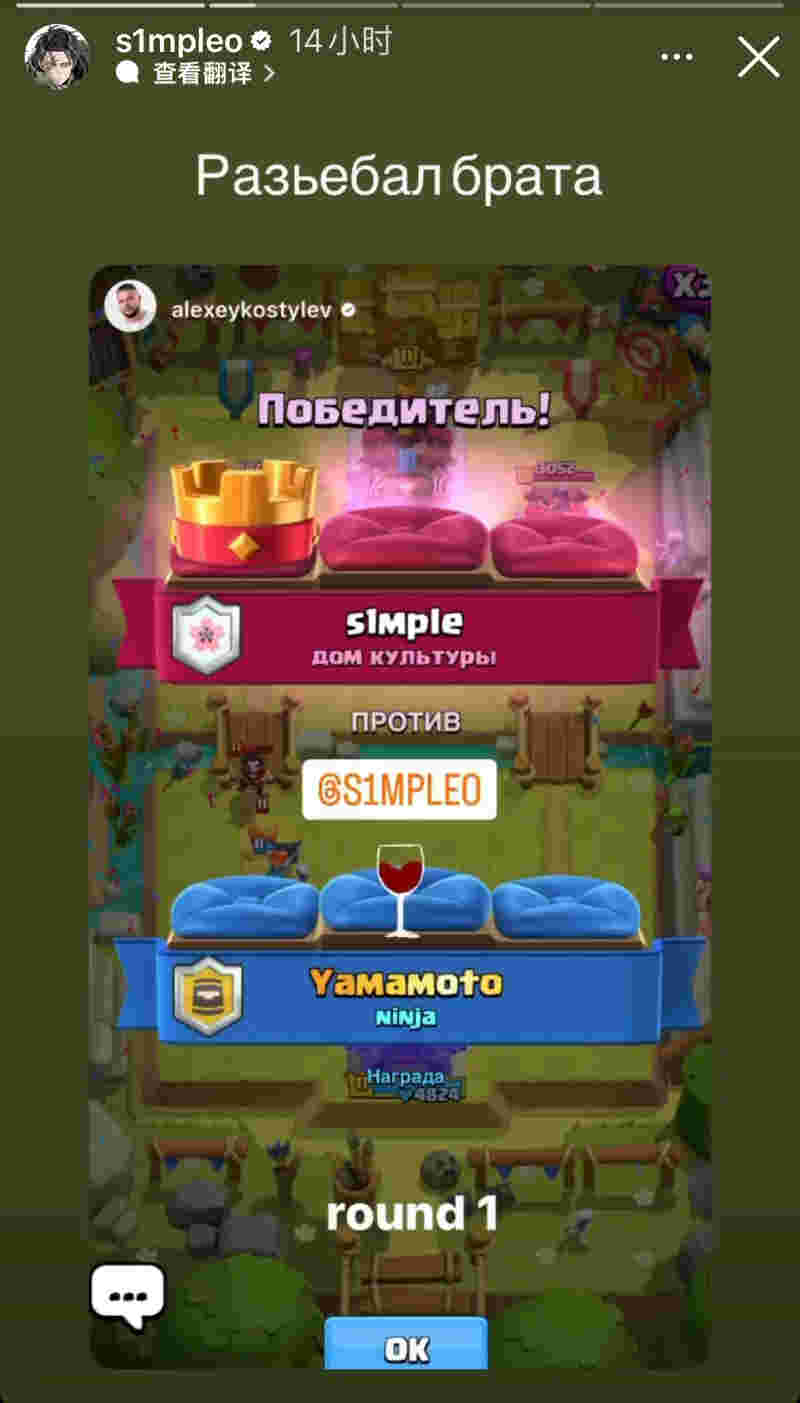
Task: Open s1mpleo's profile from the avatar
Action: (x=57, y=56)
